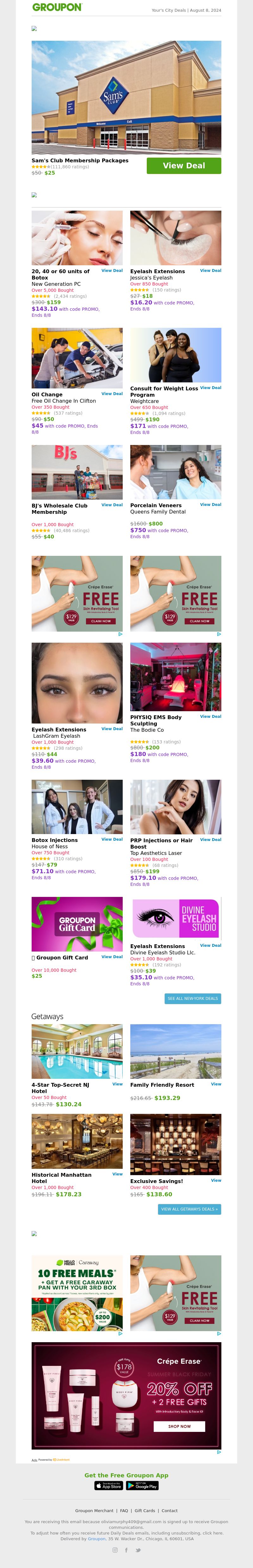
Task: Open the FAQ footer link
Action: (x=124, y=1511)
